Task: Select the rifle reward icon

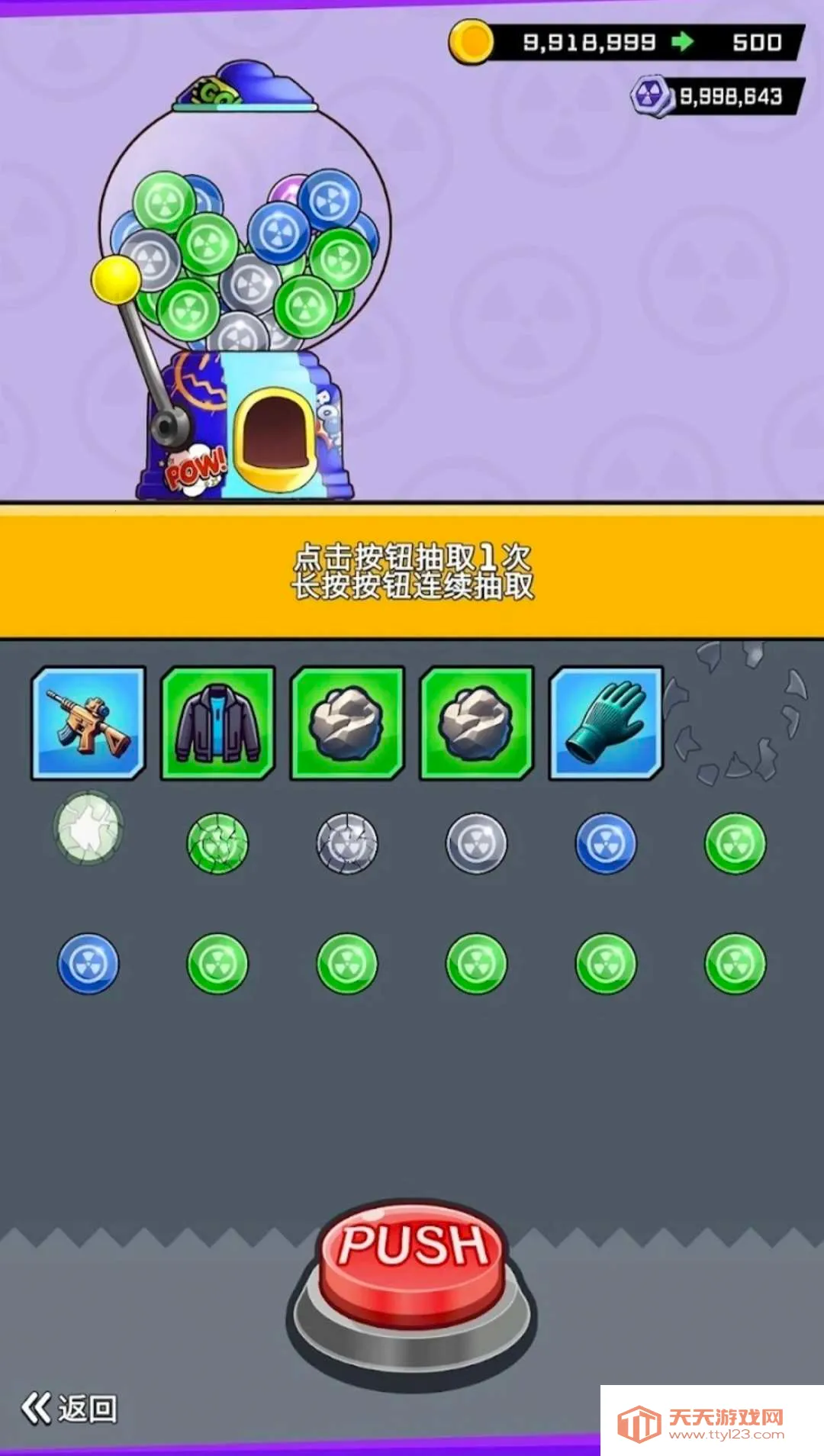Action: click(x=88, y=725)
